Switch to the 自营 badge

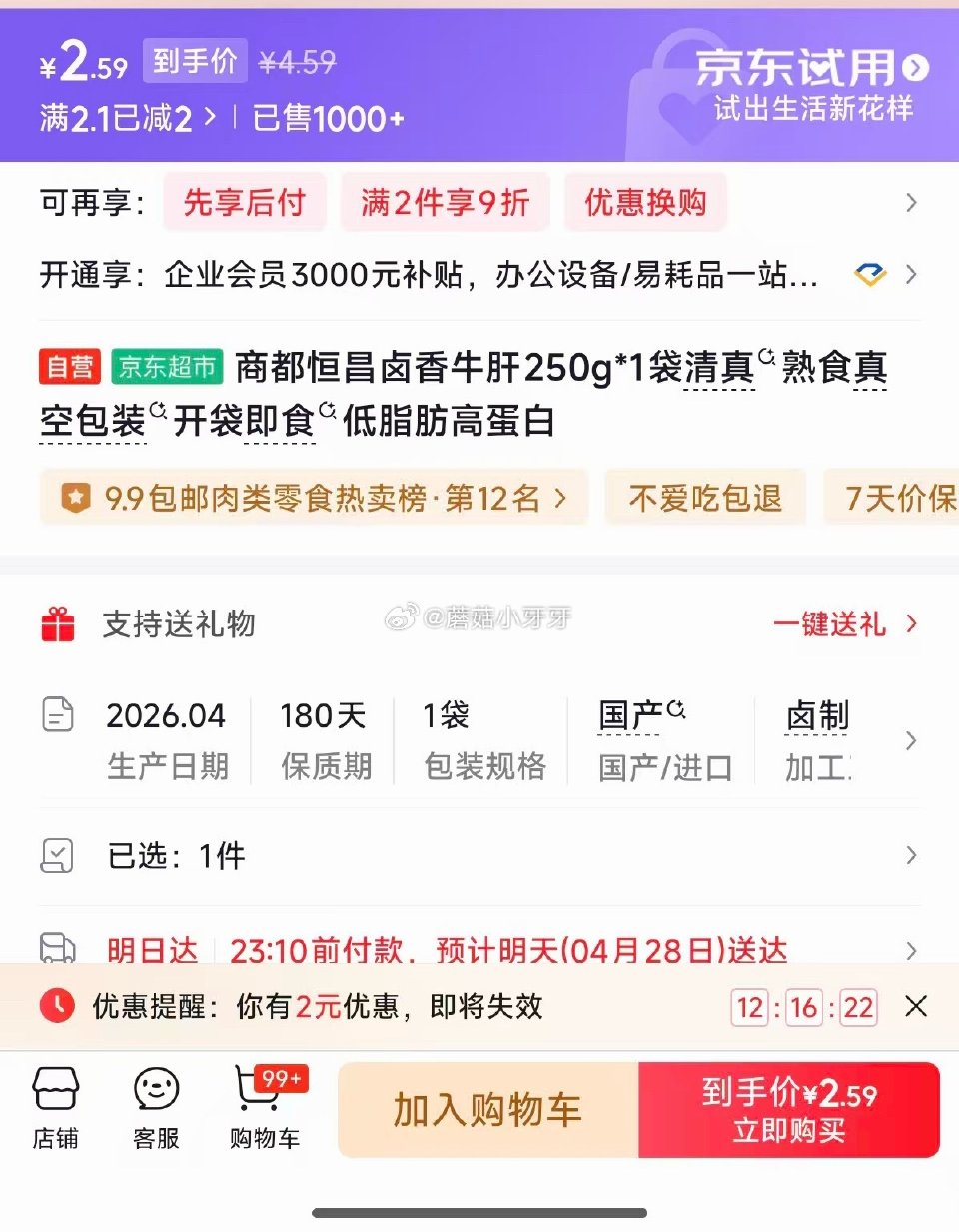pos(69,368)
